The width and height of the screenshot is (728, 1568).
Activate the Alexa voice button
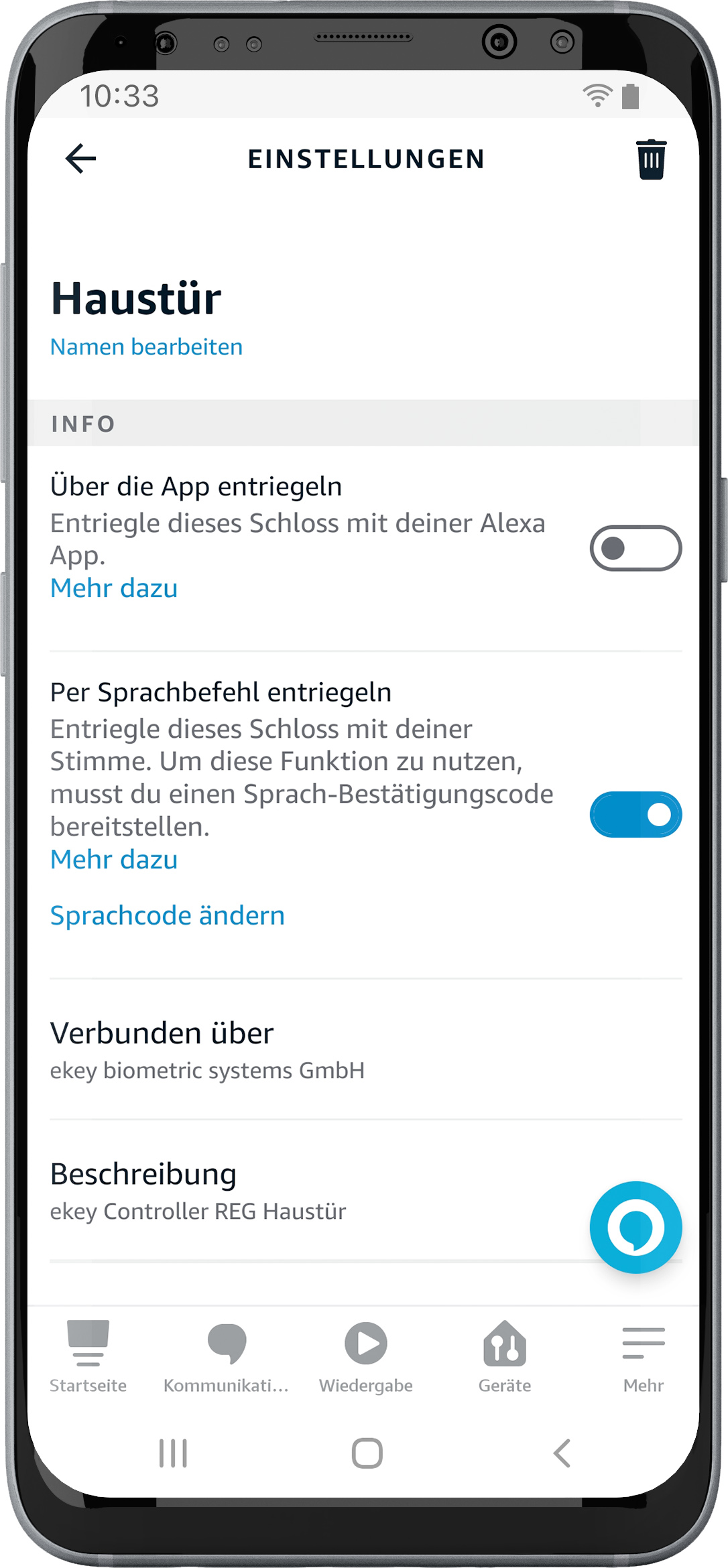(635, 1227)
